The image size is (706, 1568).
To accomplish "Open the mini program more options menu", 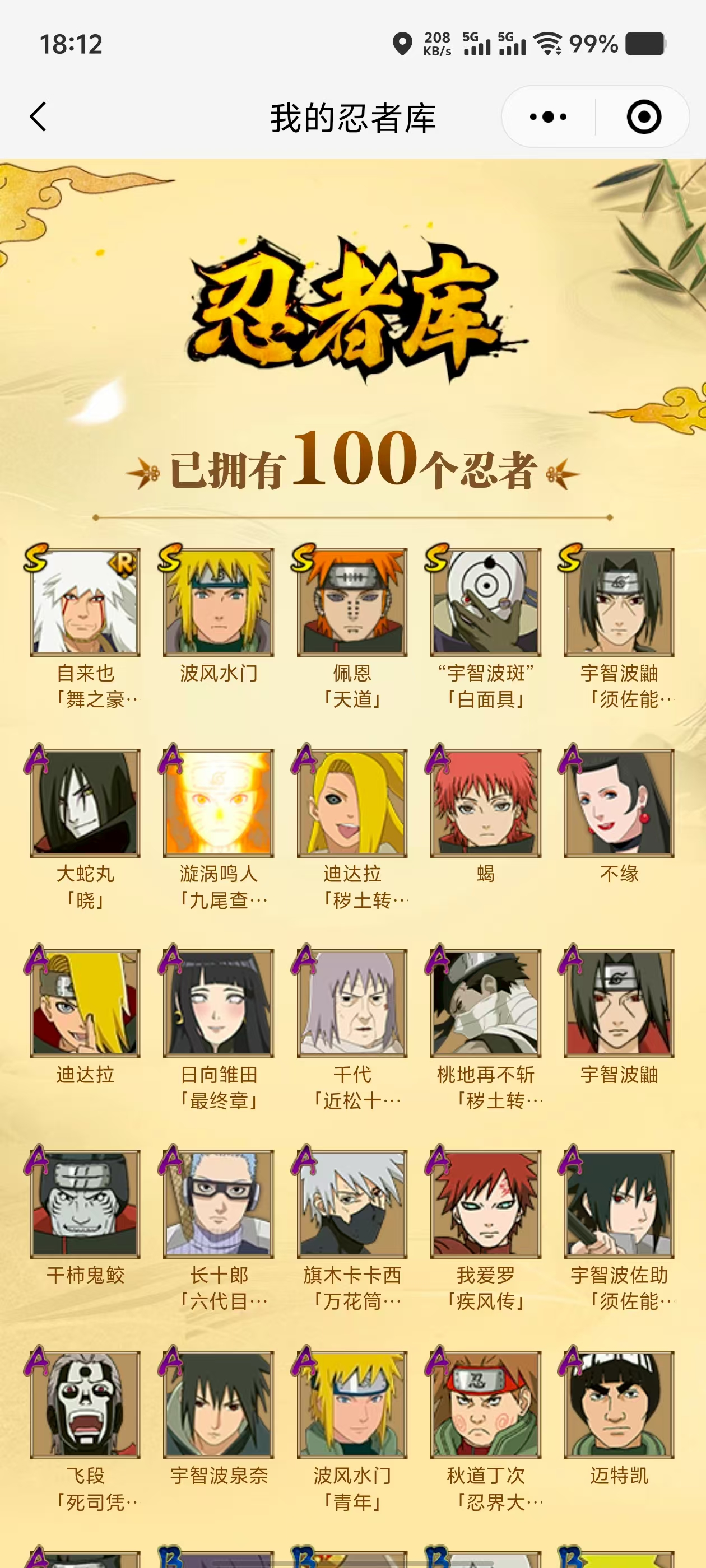I will coord(548,116).
